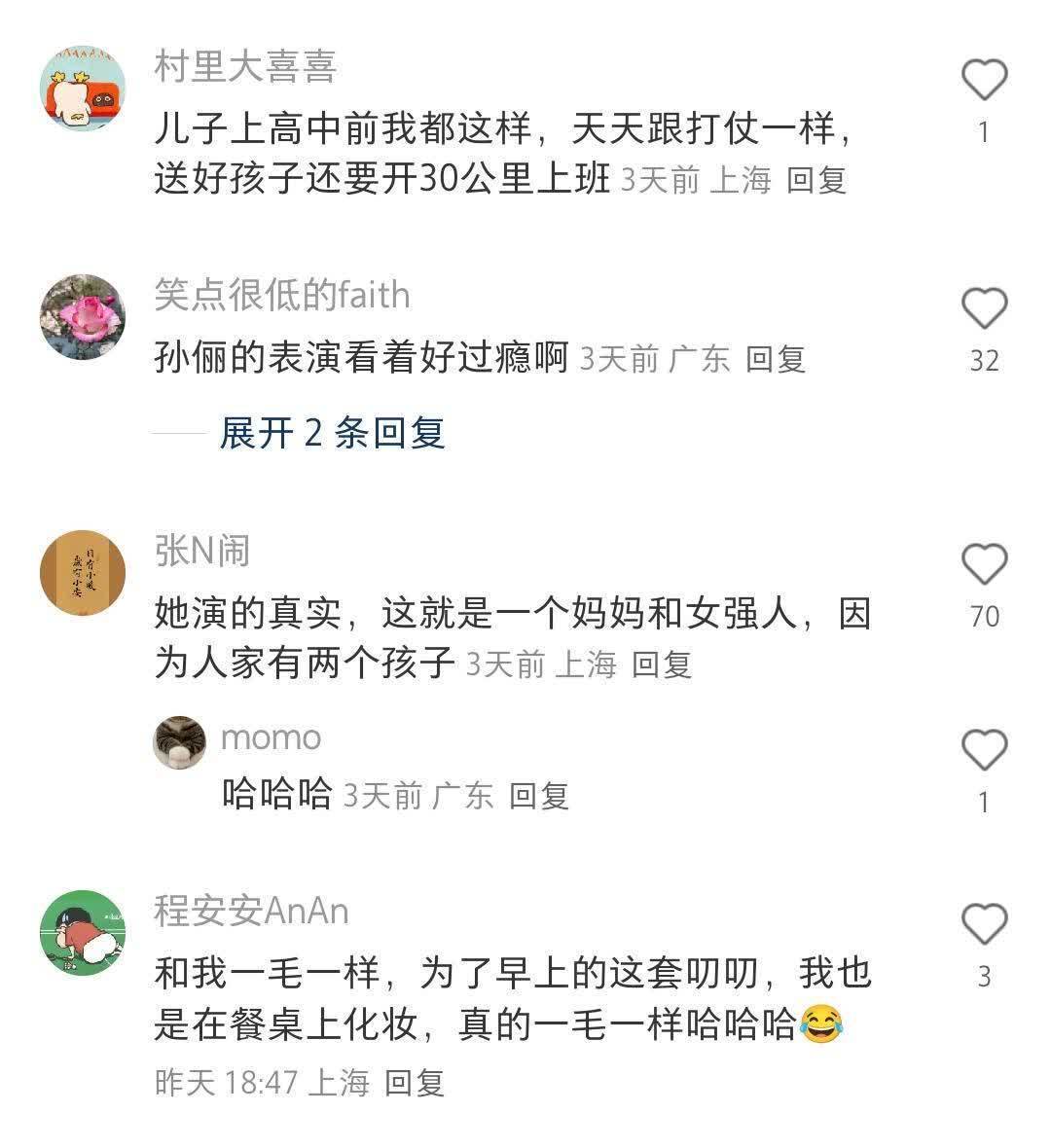The width and height of the screenshot is (1051, 1148).
Task: Reply to 程安安AnAn's comment
Action: click(415, 1082)
